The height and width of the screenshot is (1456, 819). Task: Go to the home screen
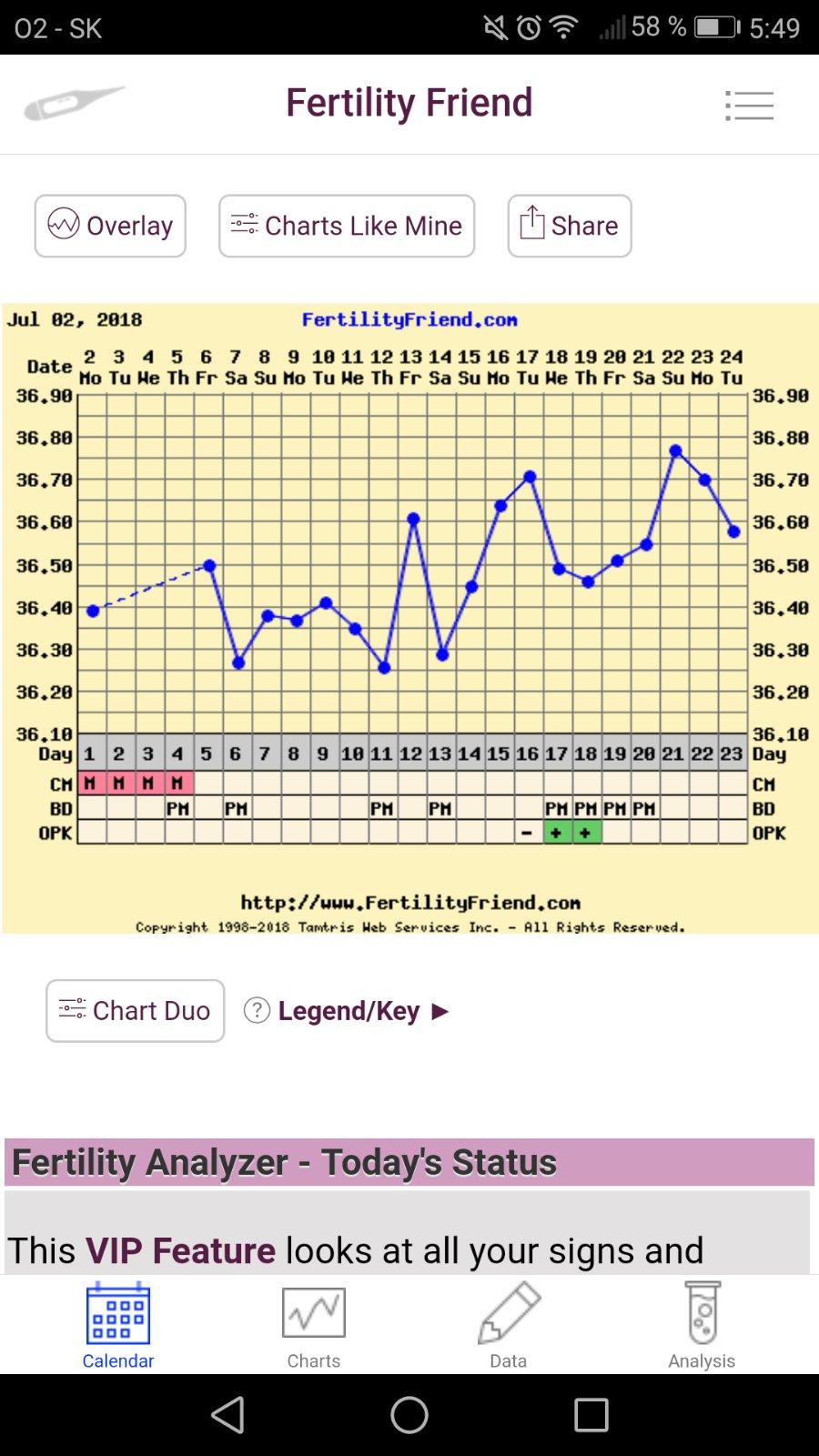409,1415
